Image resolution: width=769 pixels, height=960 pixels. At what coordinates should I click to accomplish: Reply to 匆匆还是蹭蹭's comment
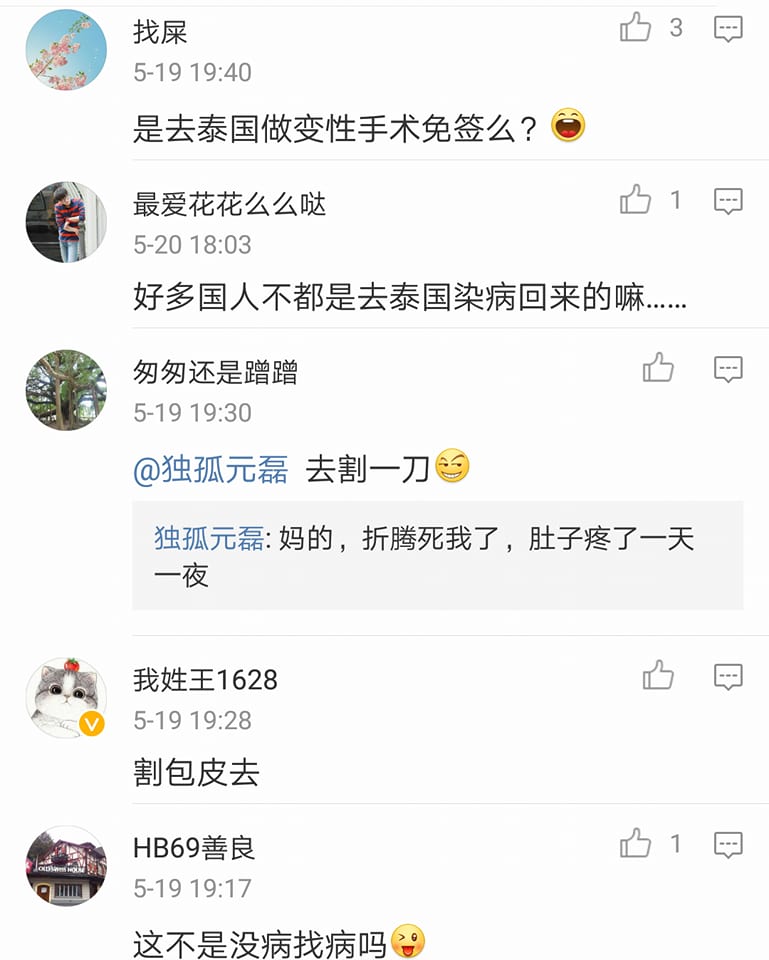[x=728, y=368]
